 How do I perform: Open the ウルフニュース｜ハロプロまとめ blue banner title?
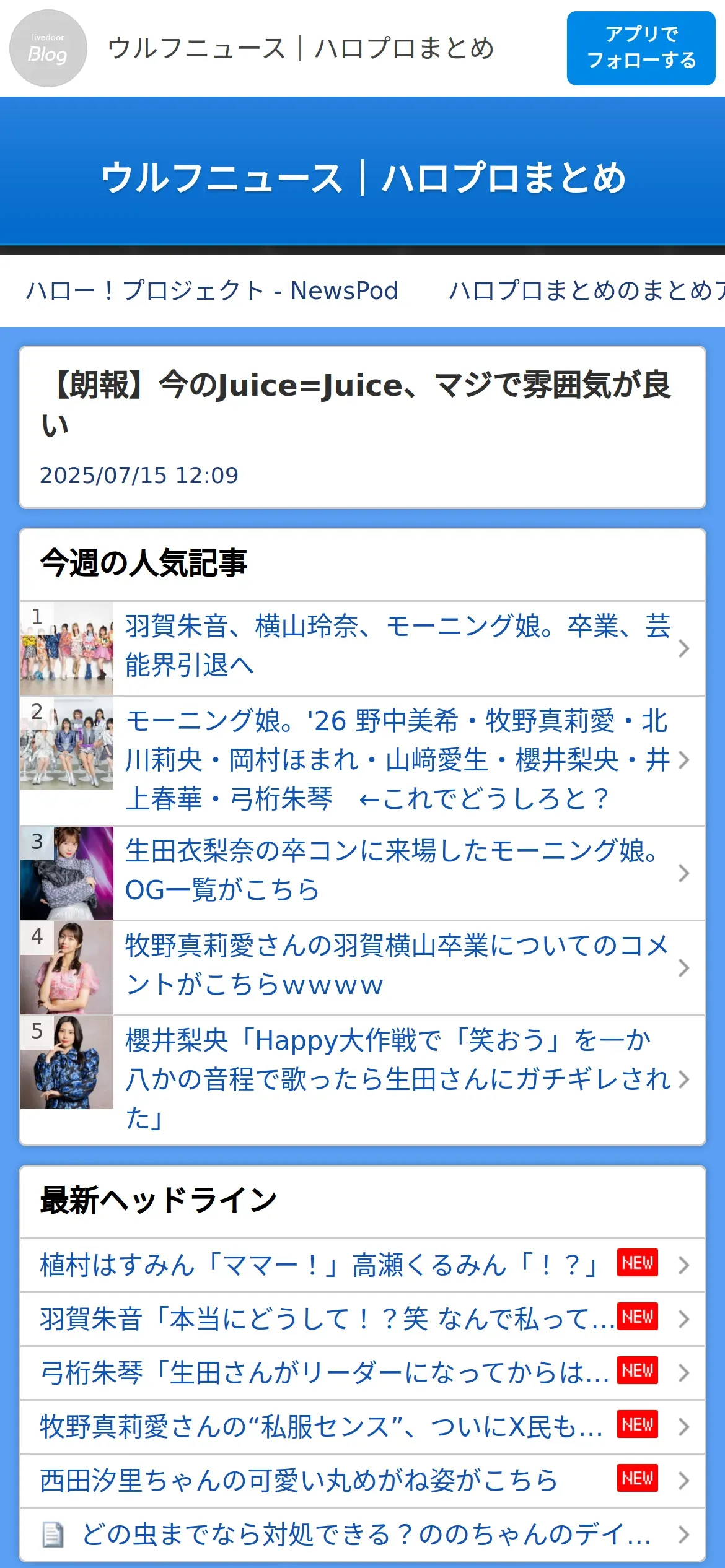tap(362, 178)
